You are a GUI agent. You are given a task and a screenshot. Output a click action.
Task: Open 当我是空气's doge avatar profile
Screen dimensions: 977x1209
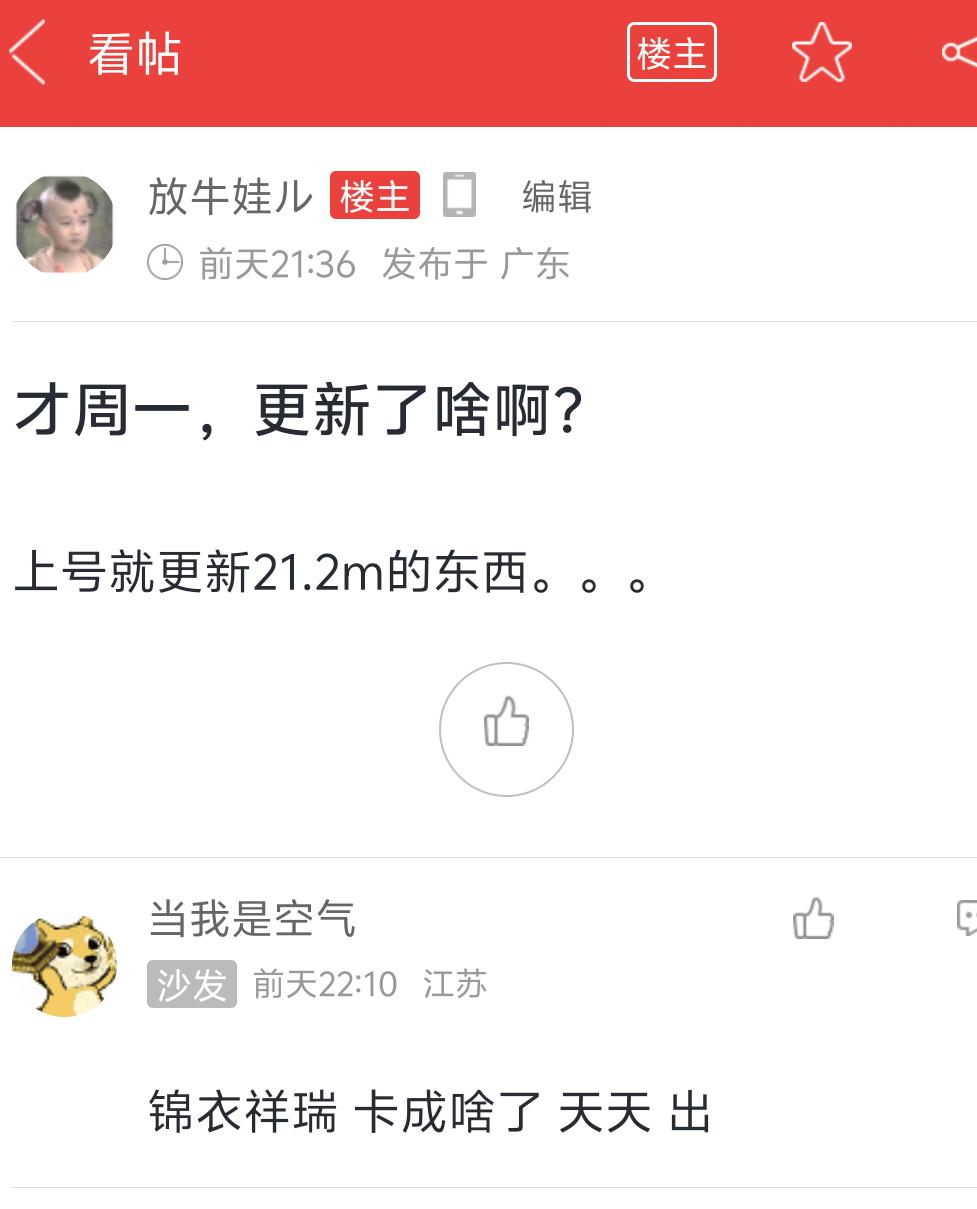point(64,964)
